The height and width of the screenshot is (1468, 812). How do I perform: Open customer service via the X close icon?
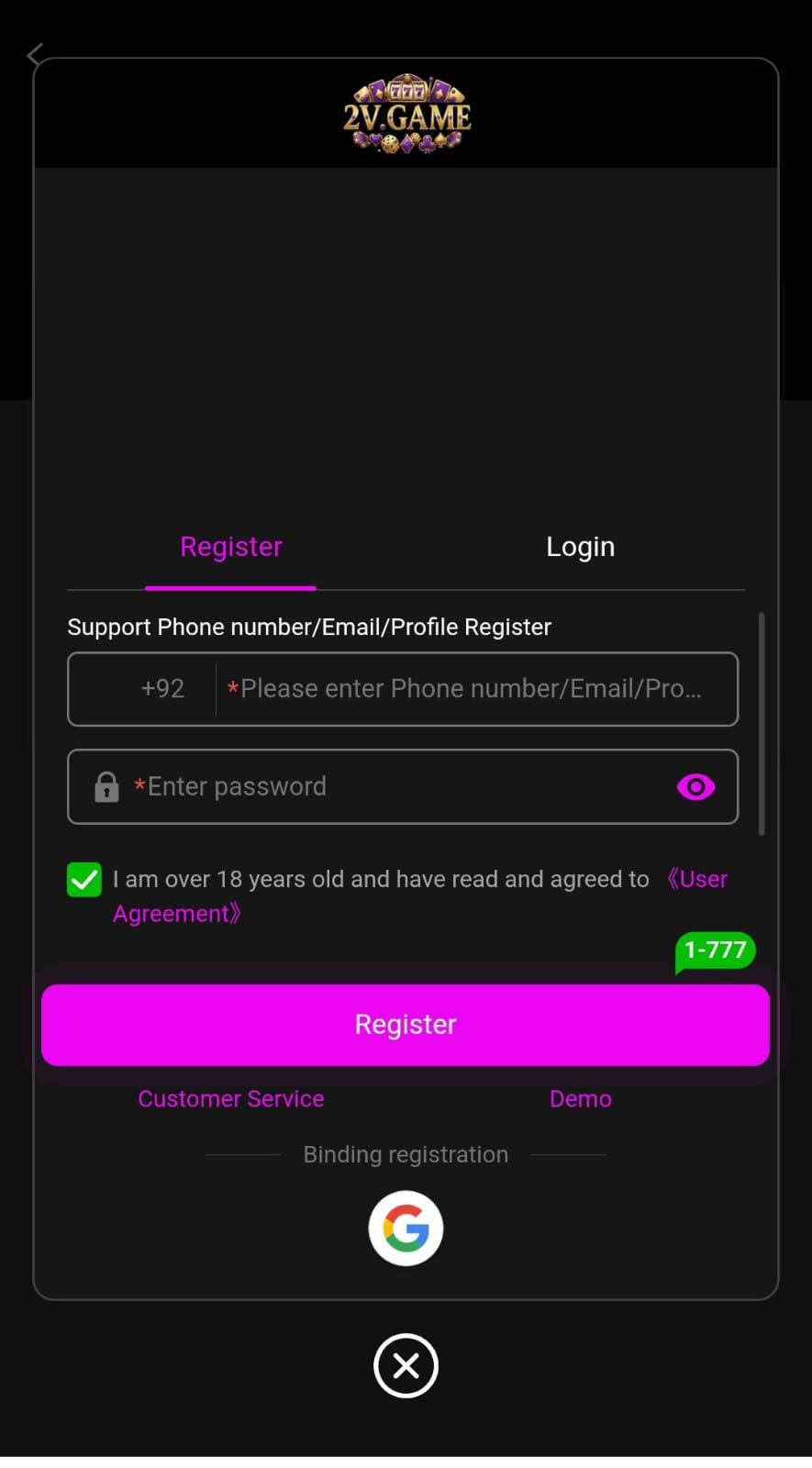pyautogui.click(x=406, y=1366)
